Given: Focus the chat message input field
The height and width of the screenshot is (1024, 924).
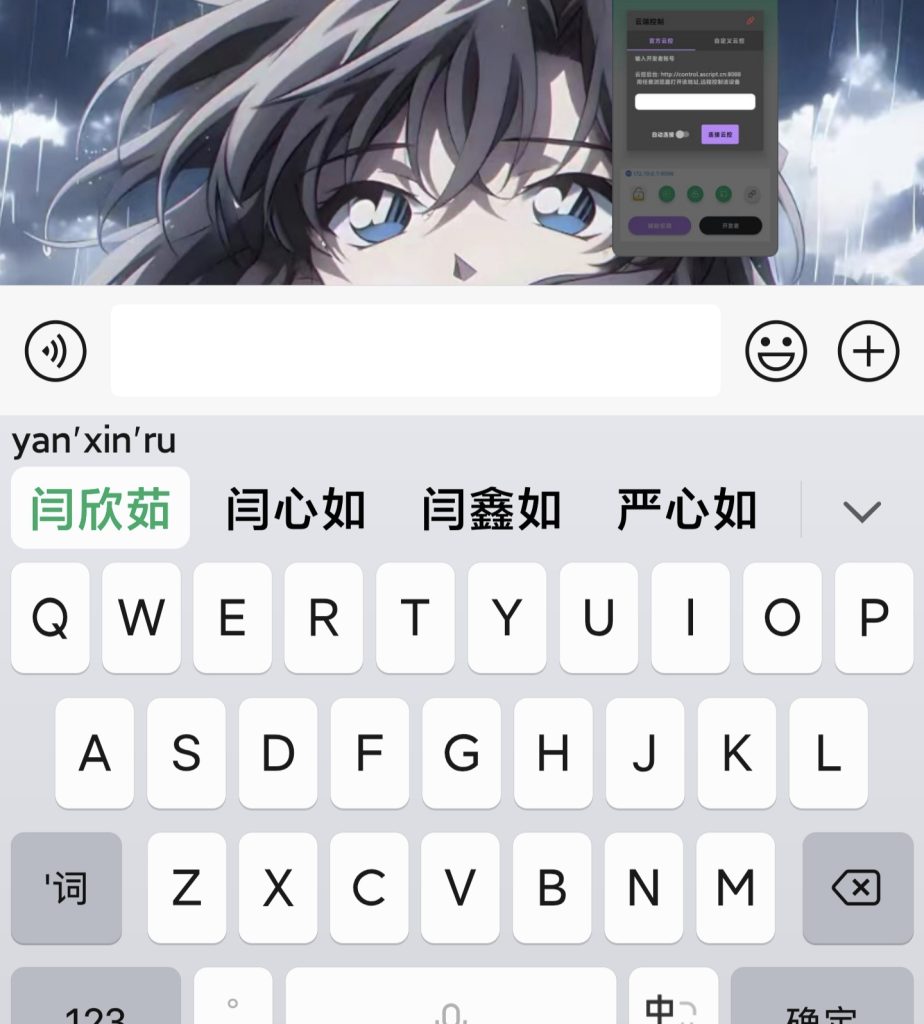Looking at the screenshot, I should (415, 351).
